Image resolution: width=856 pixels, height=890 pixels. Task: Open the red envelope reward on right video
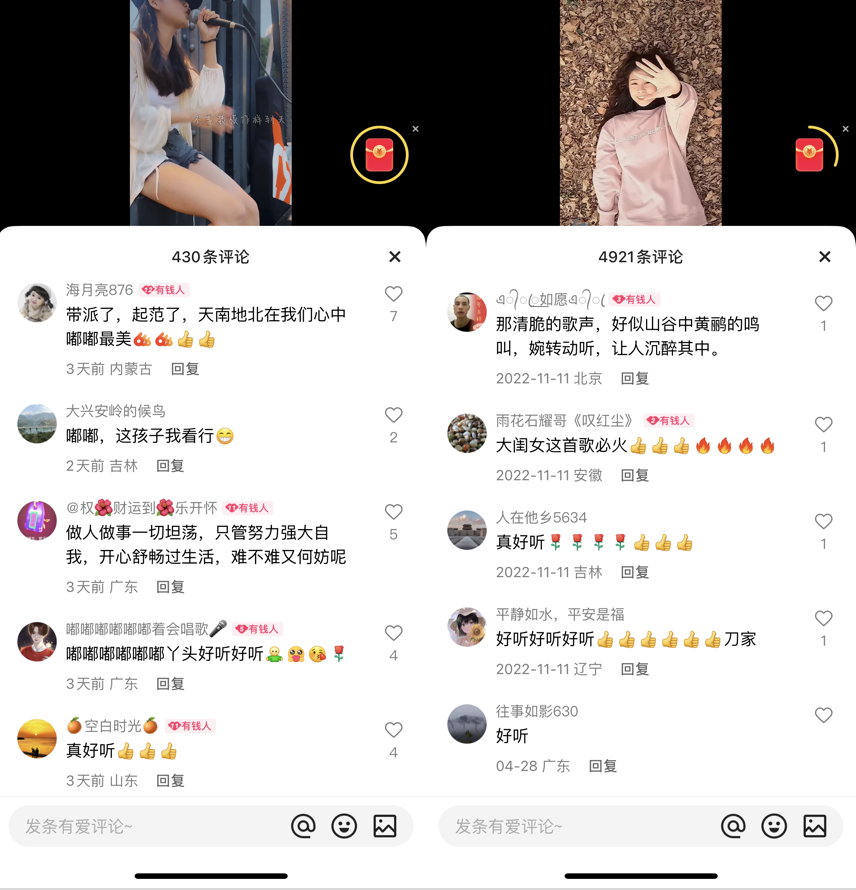coord(808,157)
